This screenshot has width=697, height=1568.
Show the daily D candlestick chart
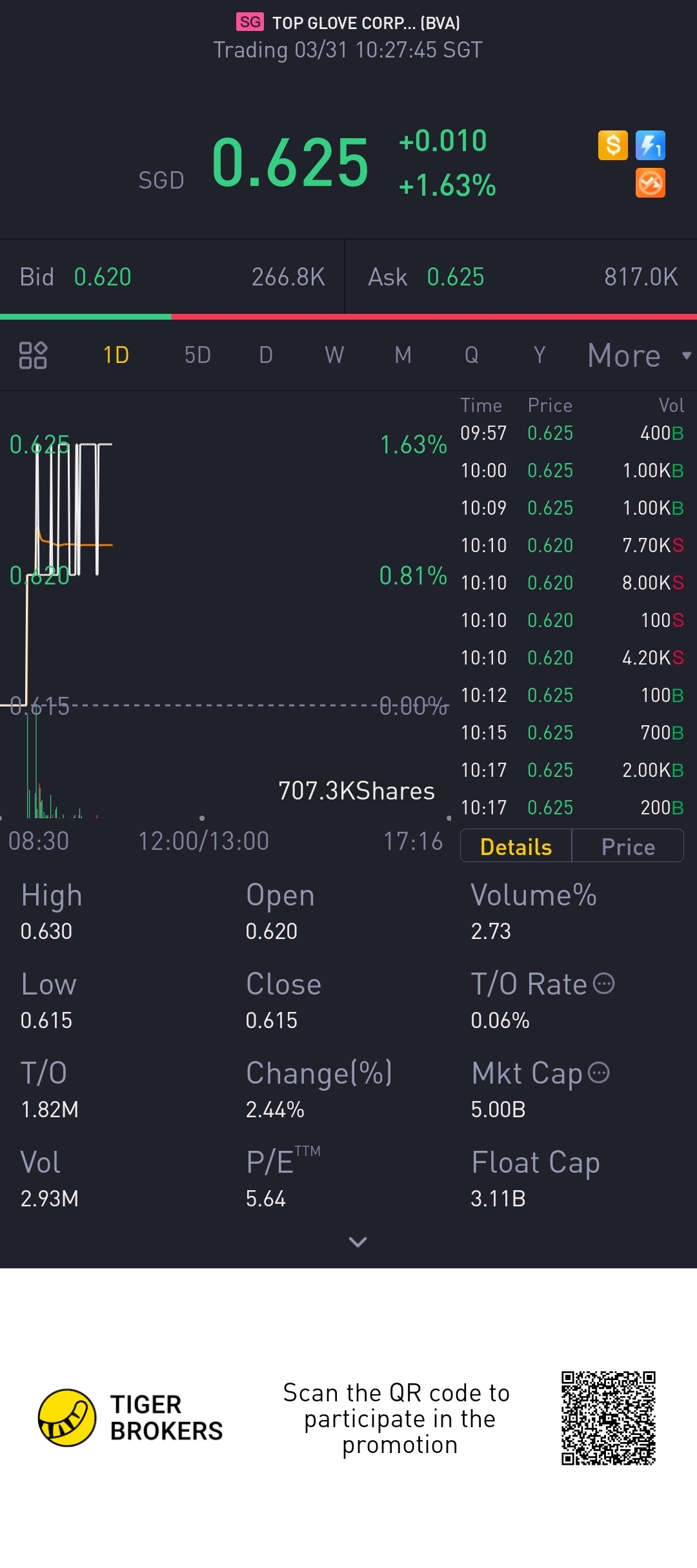coord(266,355)
